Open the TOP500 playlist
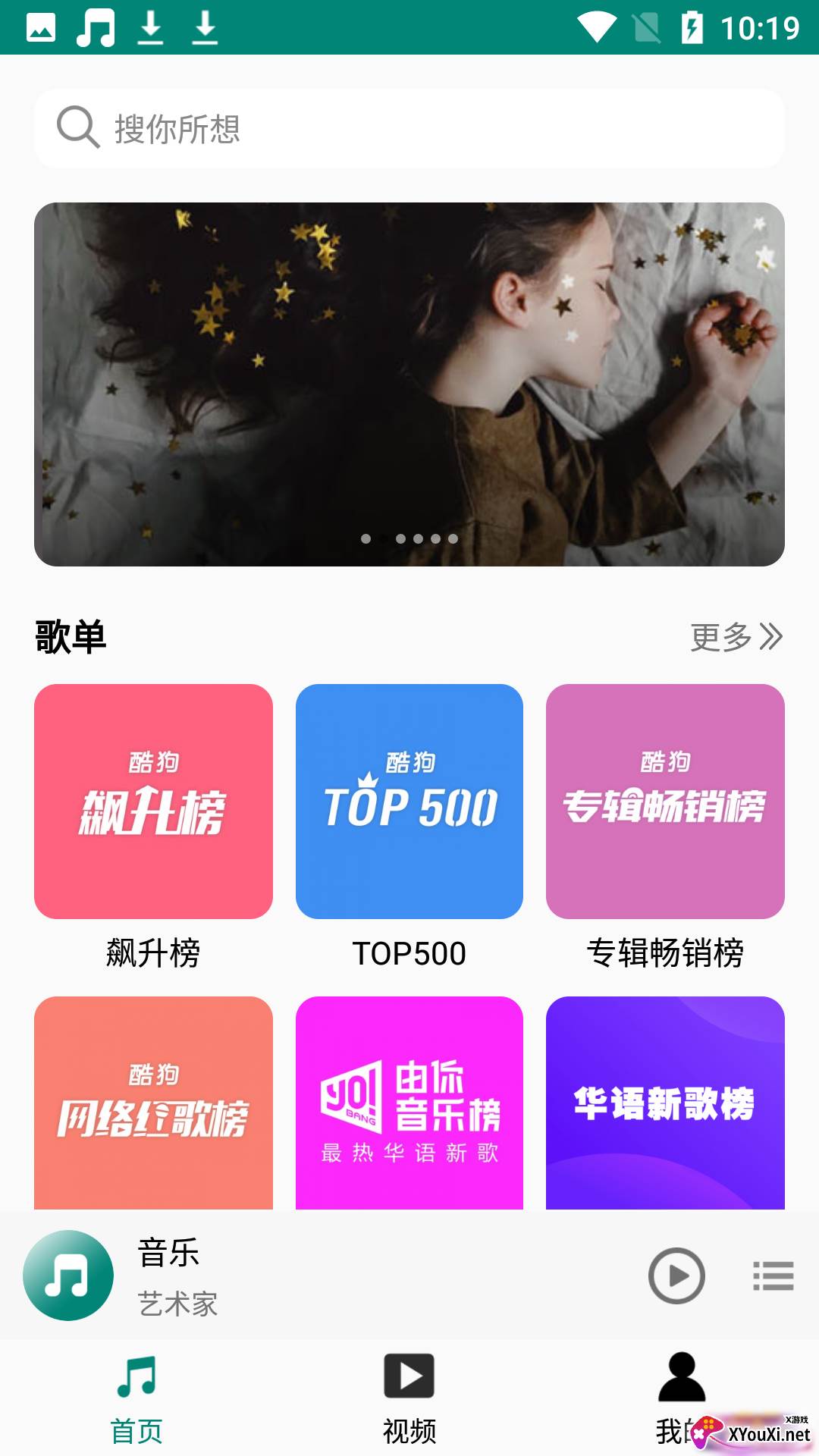 (x=409, y=802)
